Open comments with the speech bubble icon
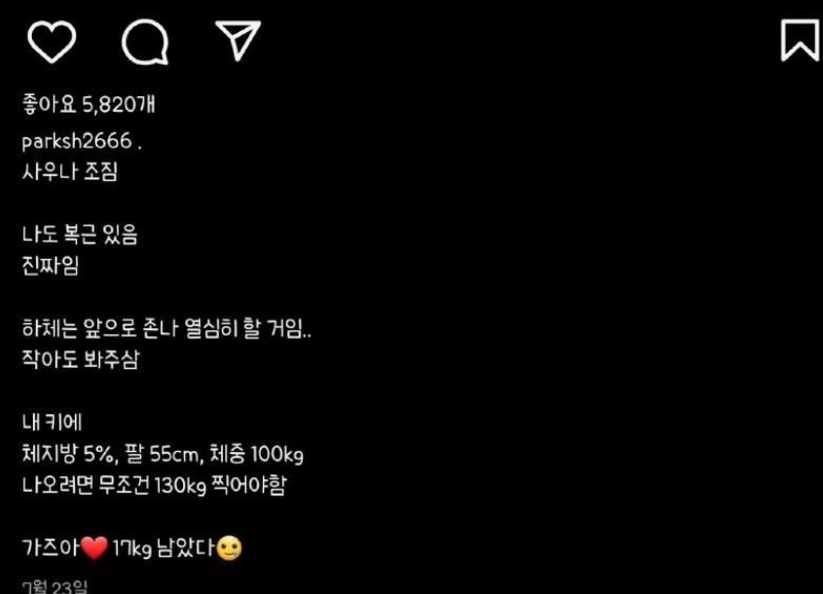Image resolution: width=823 pixels, height=594 pixels. 144,42
